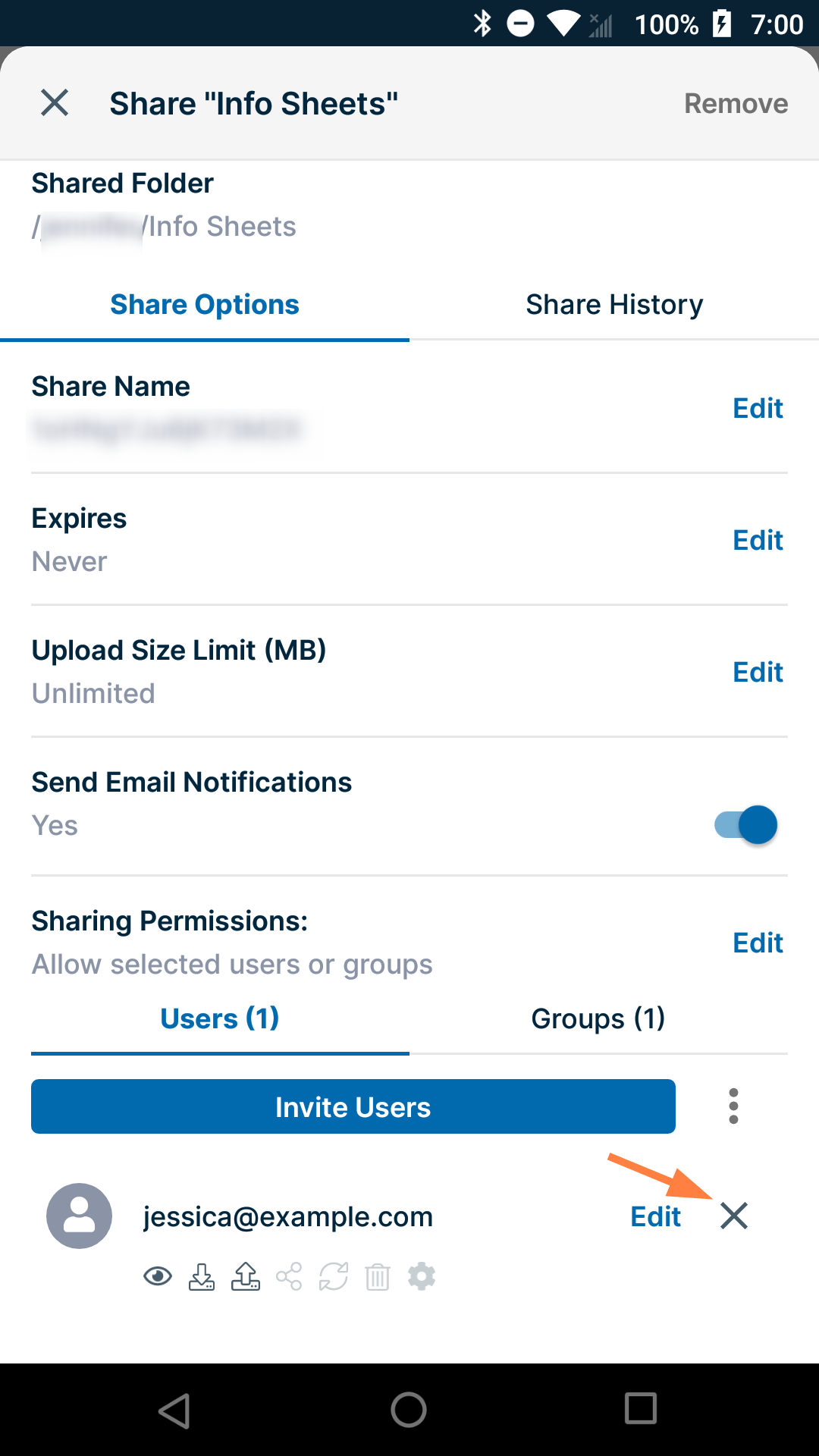Select the Share Options tab
Screen dimensions: 819x1456
[x=205, y=305]
